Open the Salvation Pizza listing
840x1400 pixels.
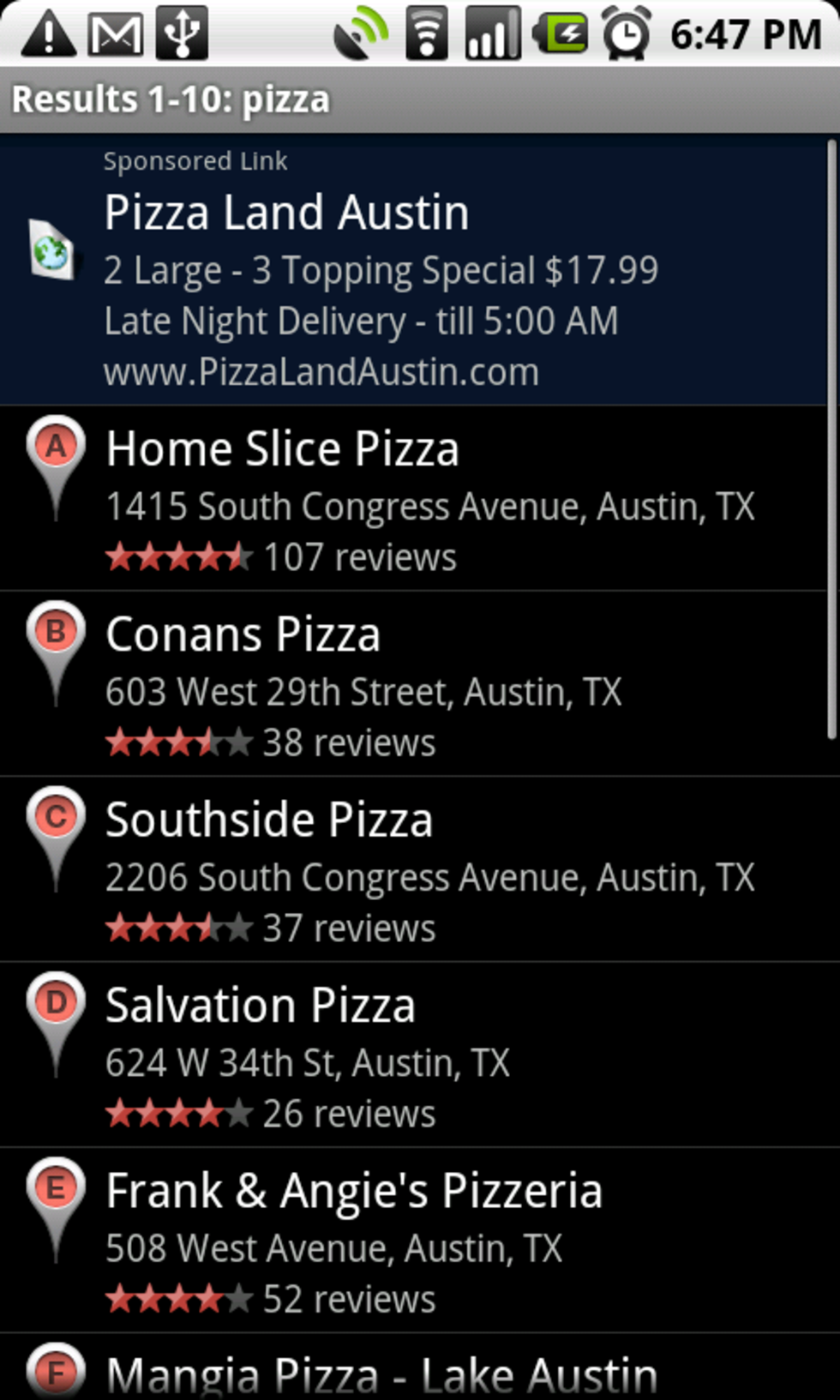411,1055
